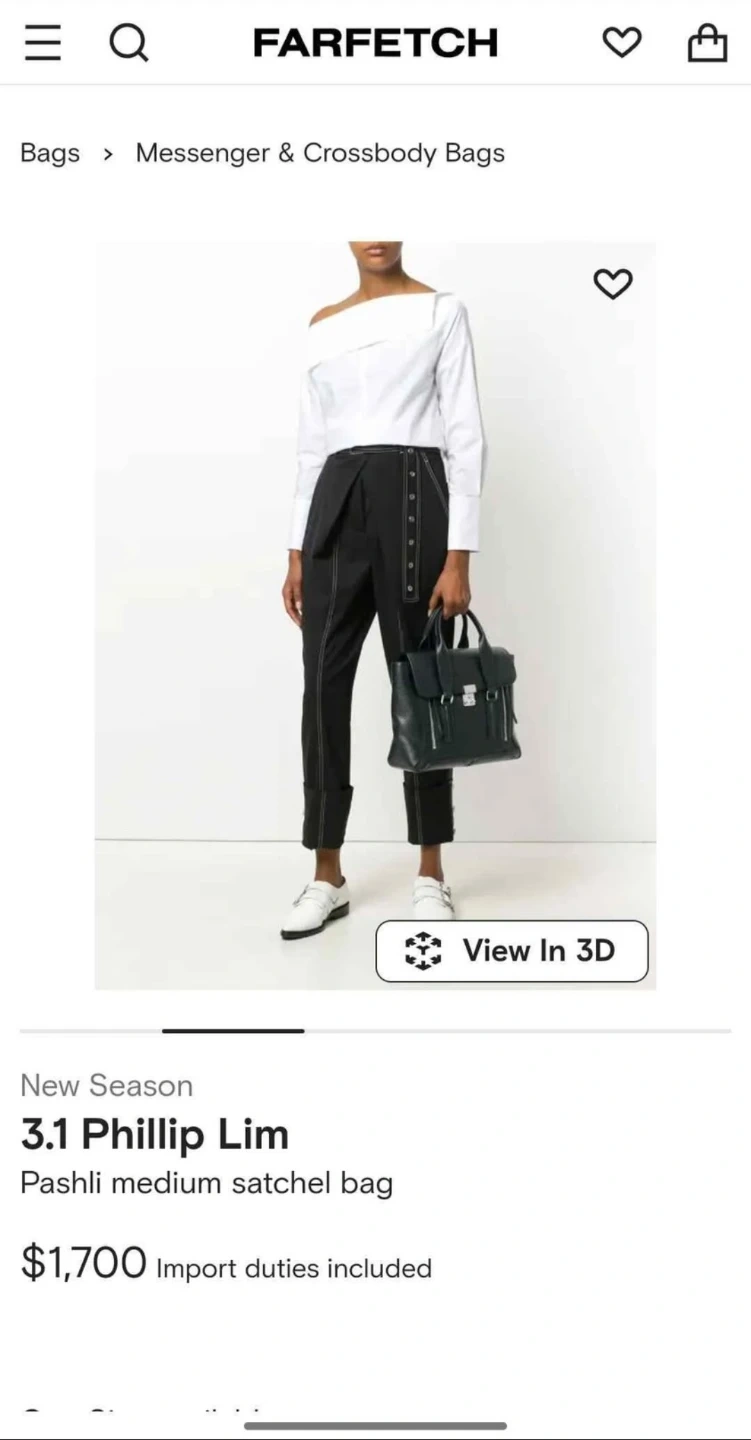Go to Bags breadcrumb category
751x1440 pixels.
click(50, 153)
